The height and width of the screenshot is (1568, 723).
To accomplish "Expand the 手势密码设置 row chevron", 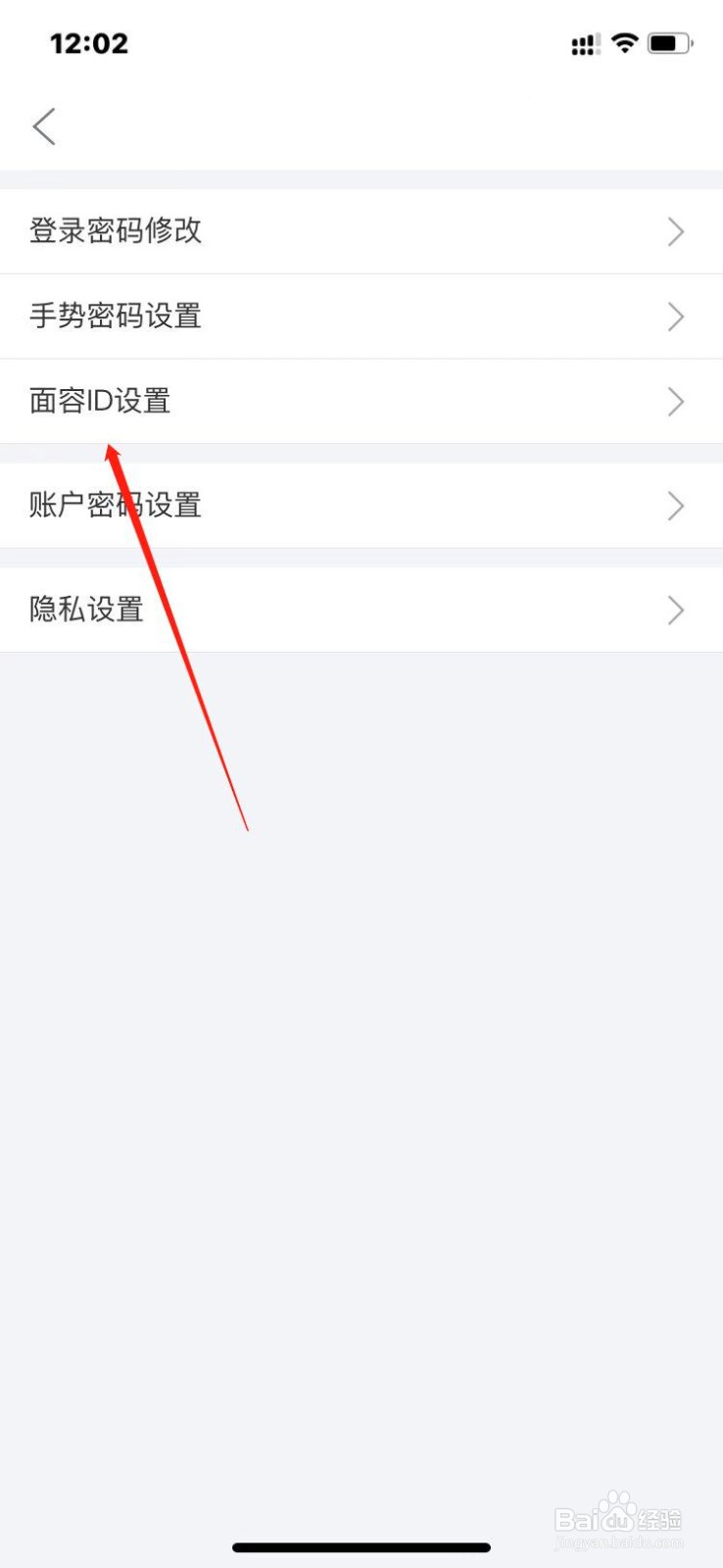I will coord(675,317).
